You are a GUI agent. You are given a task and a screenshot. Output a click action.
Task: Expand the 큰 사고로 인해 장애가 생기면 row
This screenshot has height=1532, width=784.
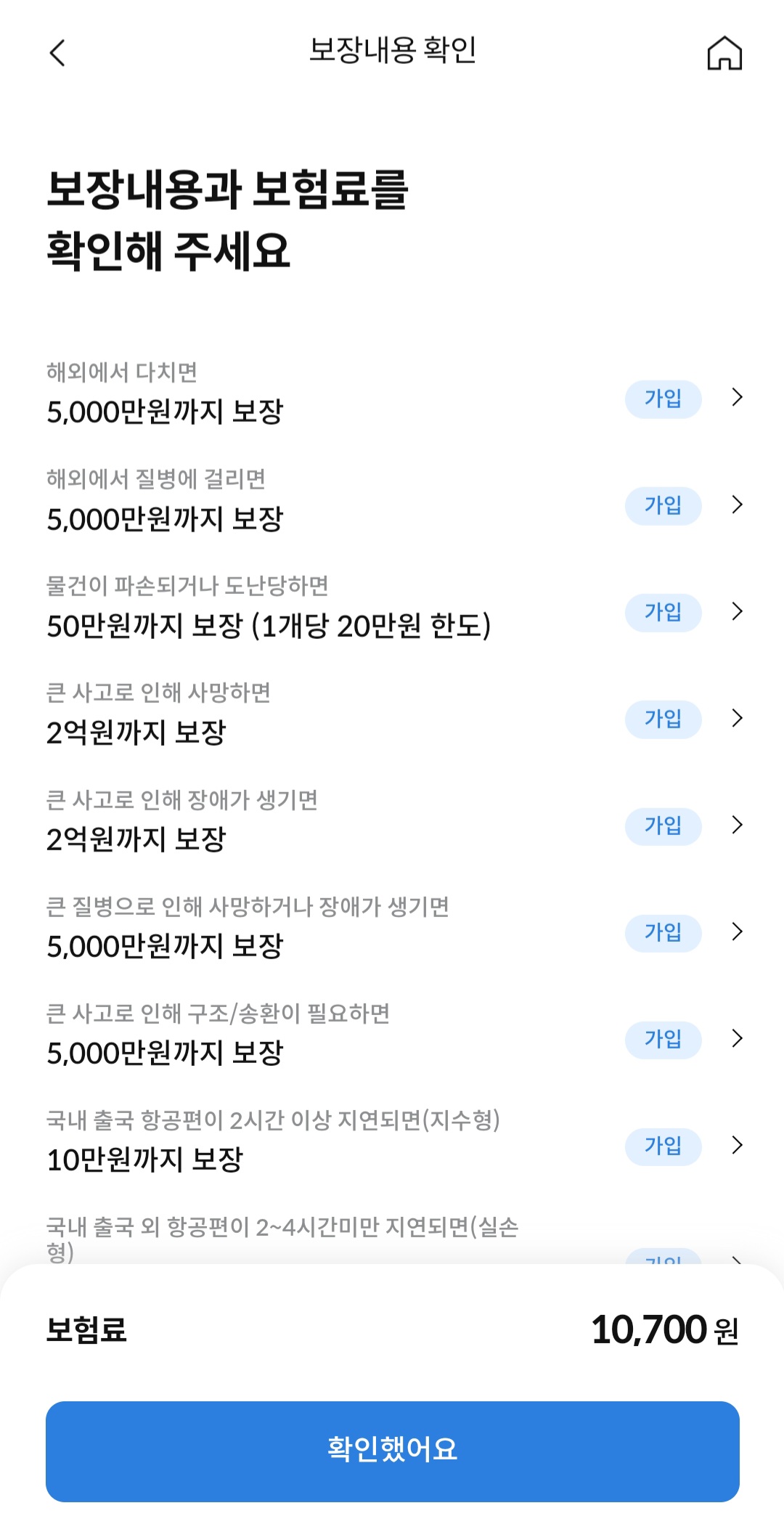(x=738, y=825)
